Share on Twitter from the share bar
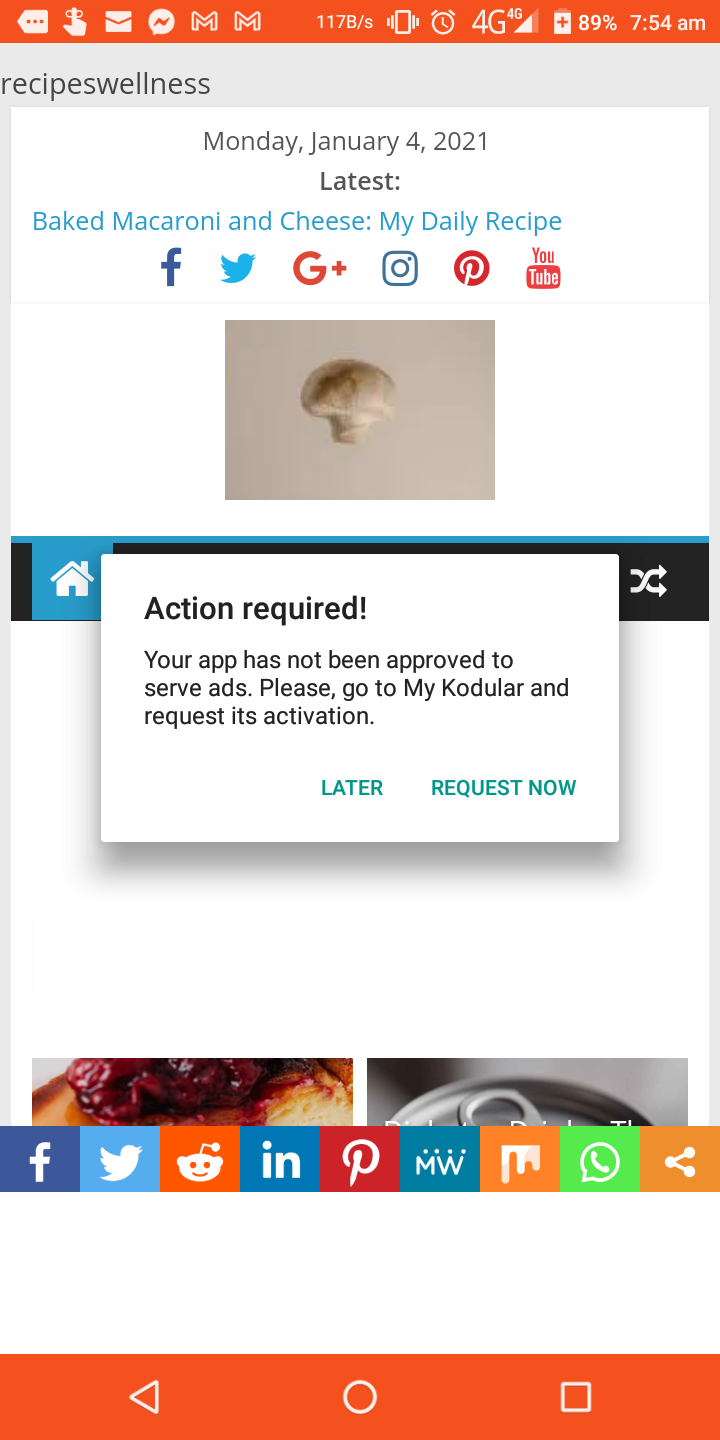Screen dimensions: 720x1440 [x=120, y=1161]
